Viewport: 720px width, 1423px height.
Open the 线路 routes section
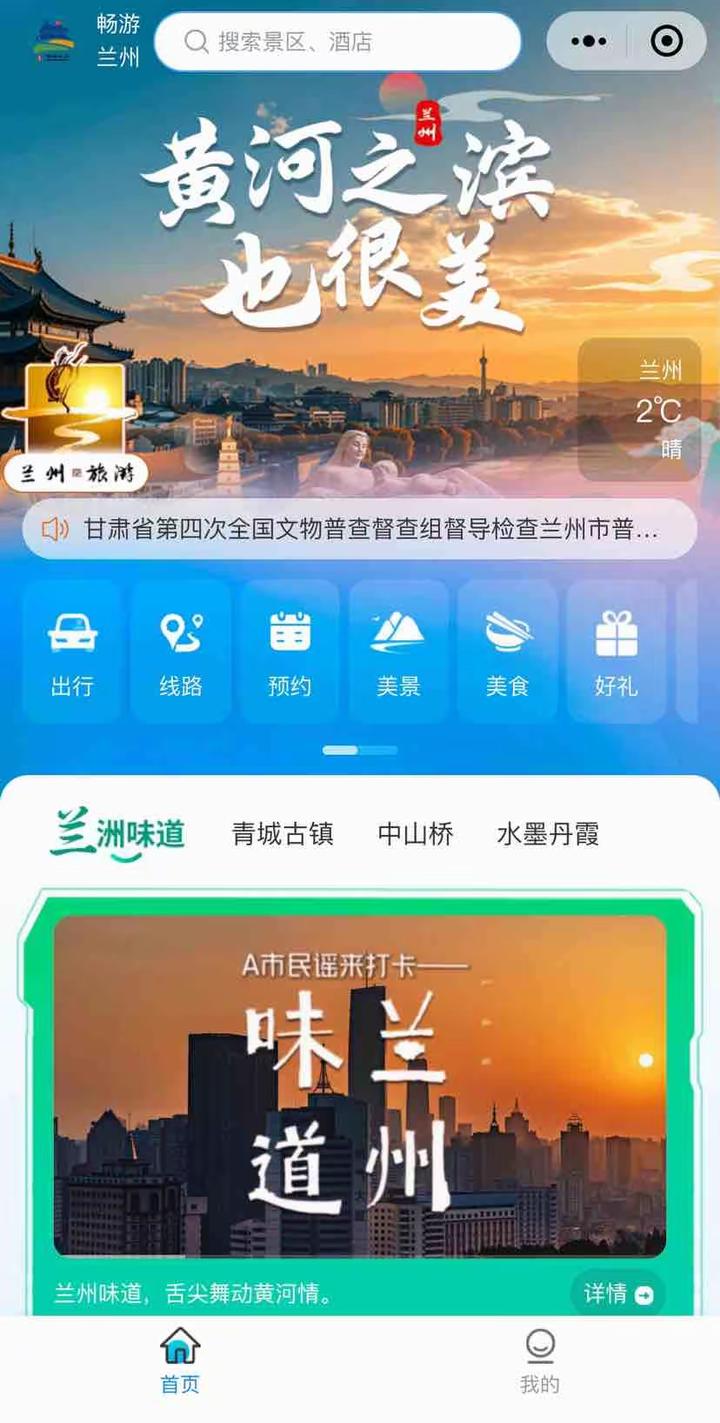[x=181, y=652]
